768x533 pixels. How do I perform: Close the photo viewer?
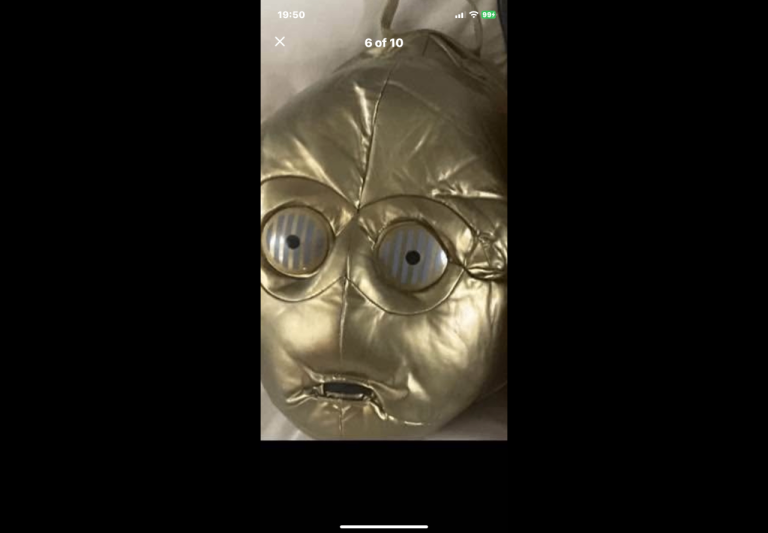click(x=280, y=42)
